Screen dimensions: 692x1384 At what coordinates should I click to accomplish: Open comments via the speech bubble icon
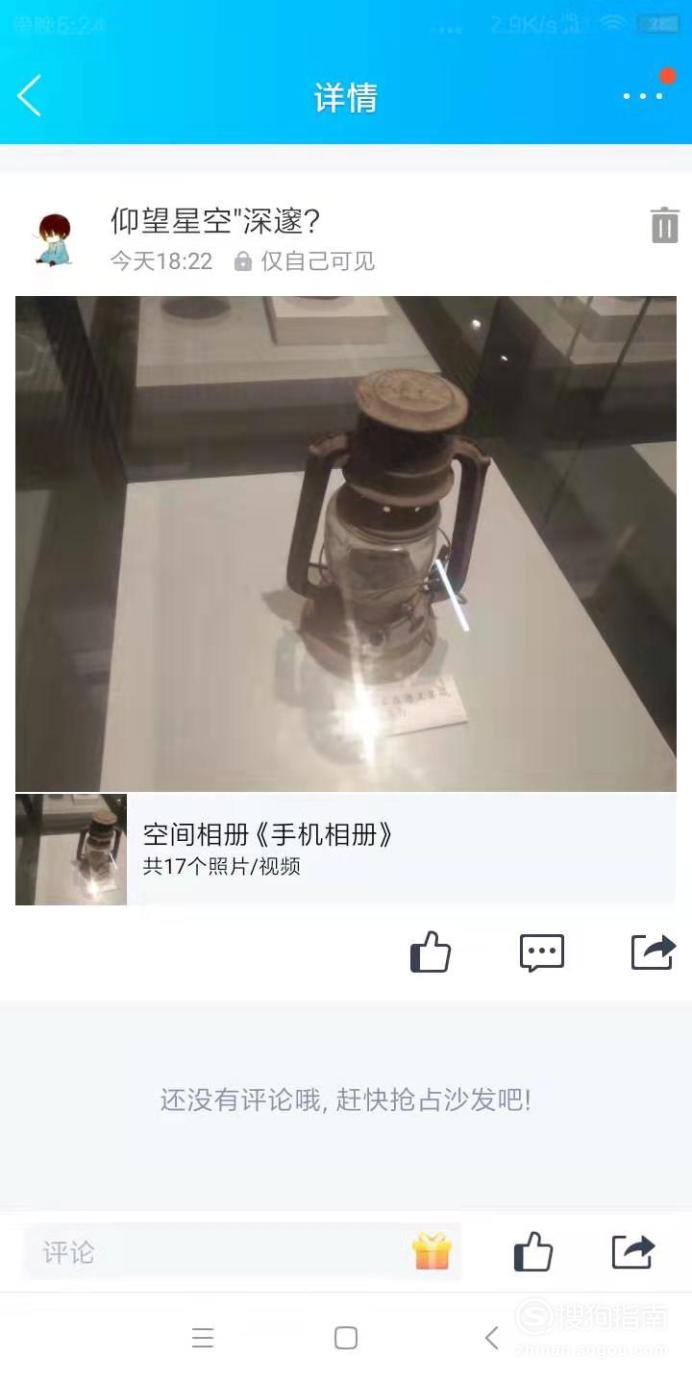[x=542, y=952]
